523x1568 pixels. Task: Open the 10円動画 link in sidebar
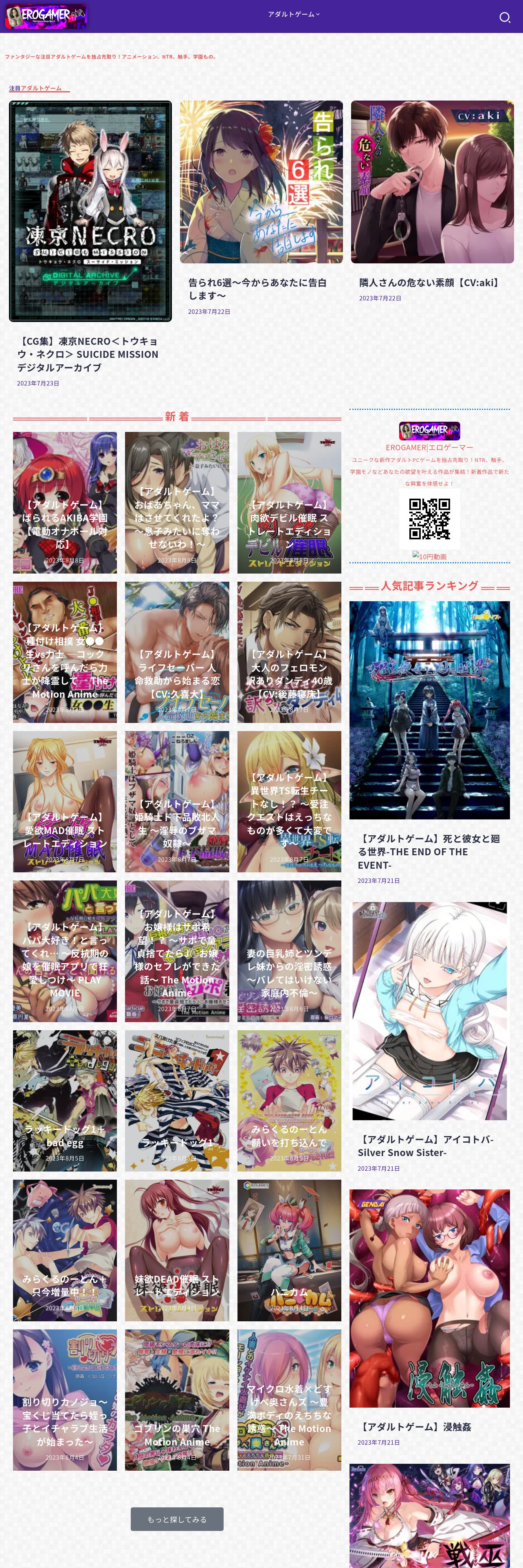coord(429,556)
